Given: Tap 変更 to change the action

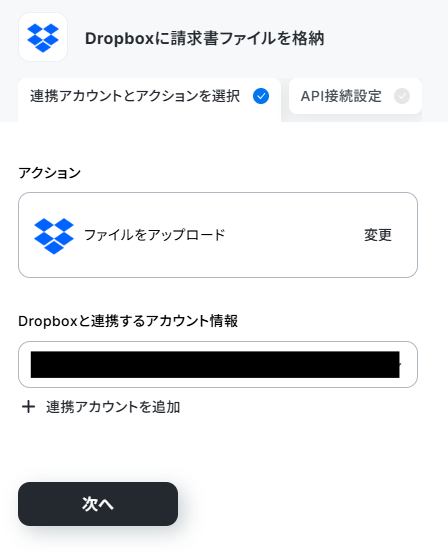Looking at the screenshot, I should (378, 235).
